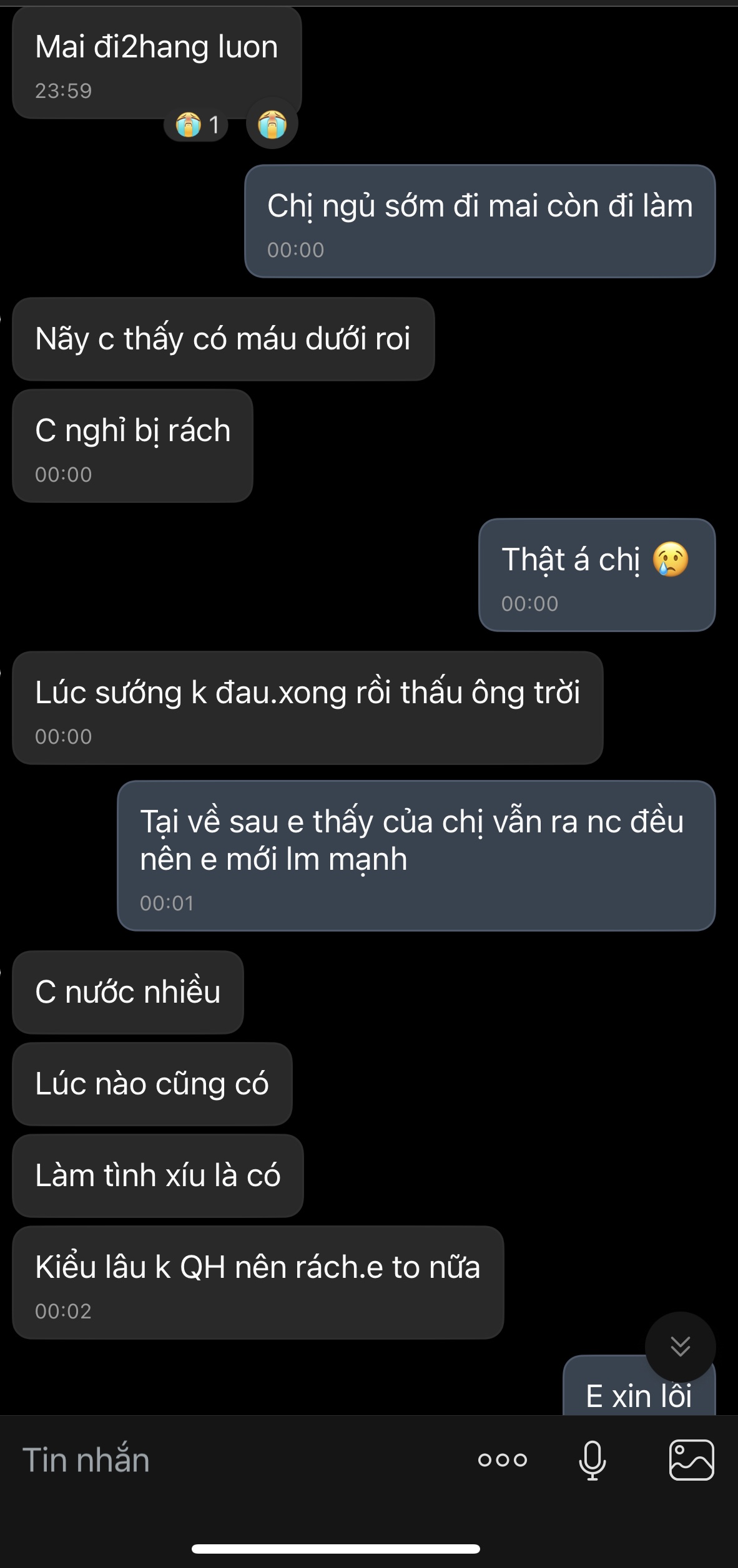The width and height of the screenshot is (738, 1568).
Task: Open the three-dot more options menu
Action: [502, 1460]
